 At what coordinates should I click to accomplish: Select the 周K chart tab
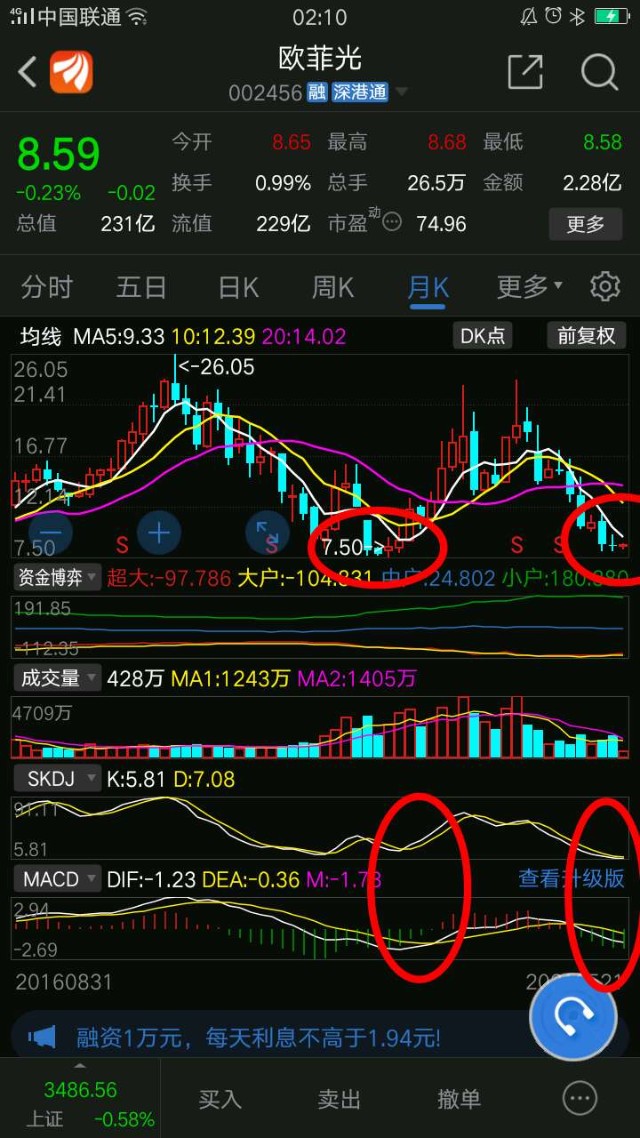point(333,288)
